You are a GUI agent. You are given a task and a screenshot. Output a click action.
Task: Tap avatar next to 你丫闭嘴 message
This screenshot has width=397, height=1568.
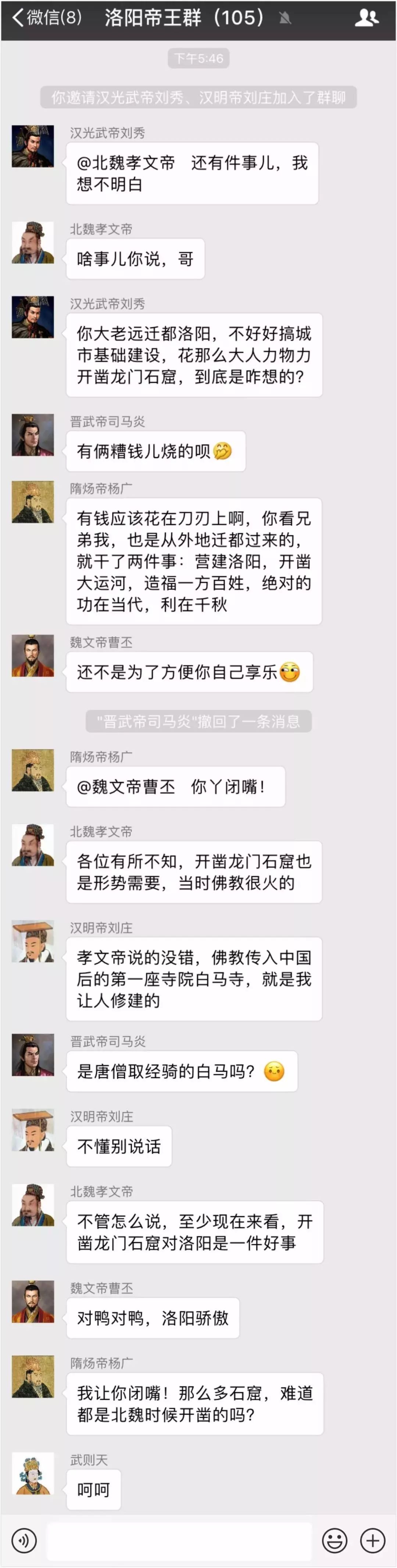click(x=33, y=770)
